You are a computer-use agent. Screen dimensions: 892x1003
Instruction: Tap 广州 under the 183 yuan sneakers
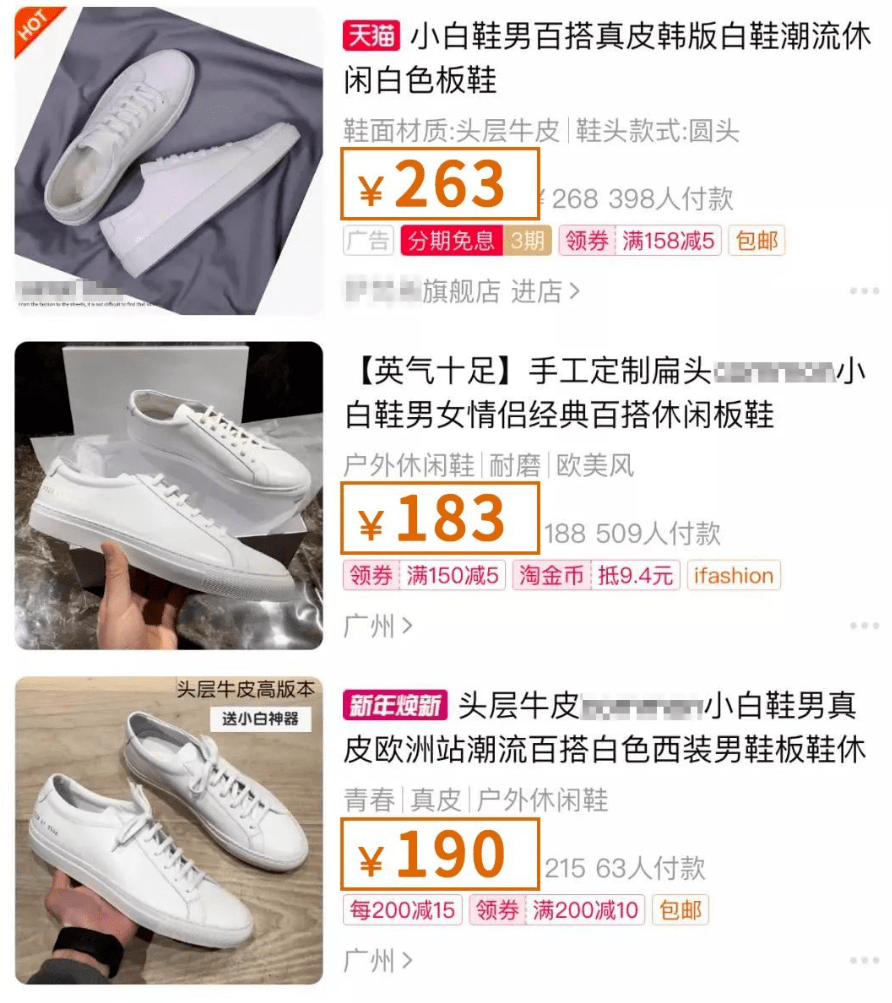click(x=377, y=626)
